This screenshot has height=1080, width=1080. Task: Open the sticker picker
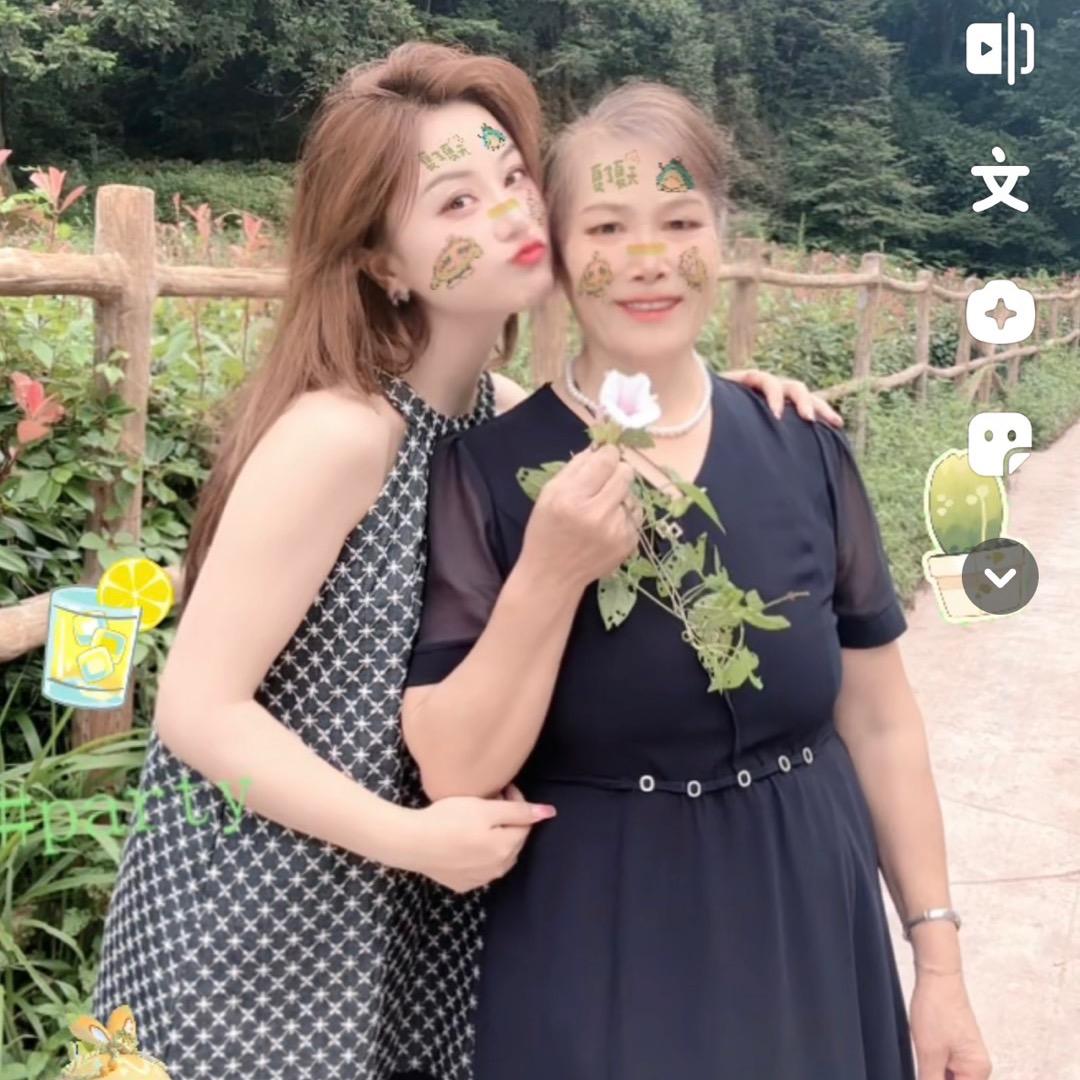point(1000,444)
